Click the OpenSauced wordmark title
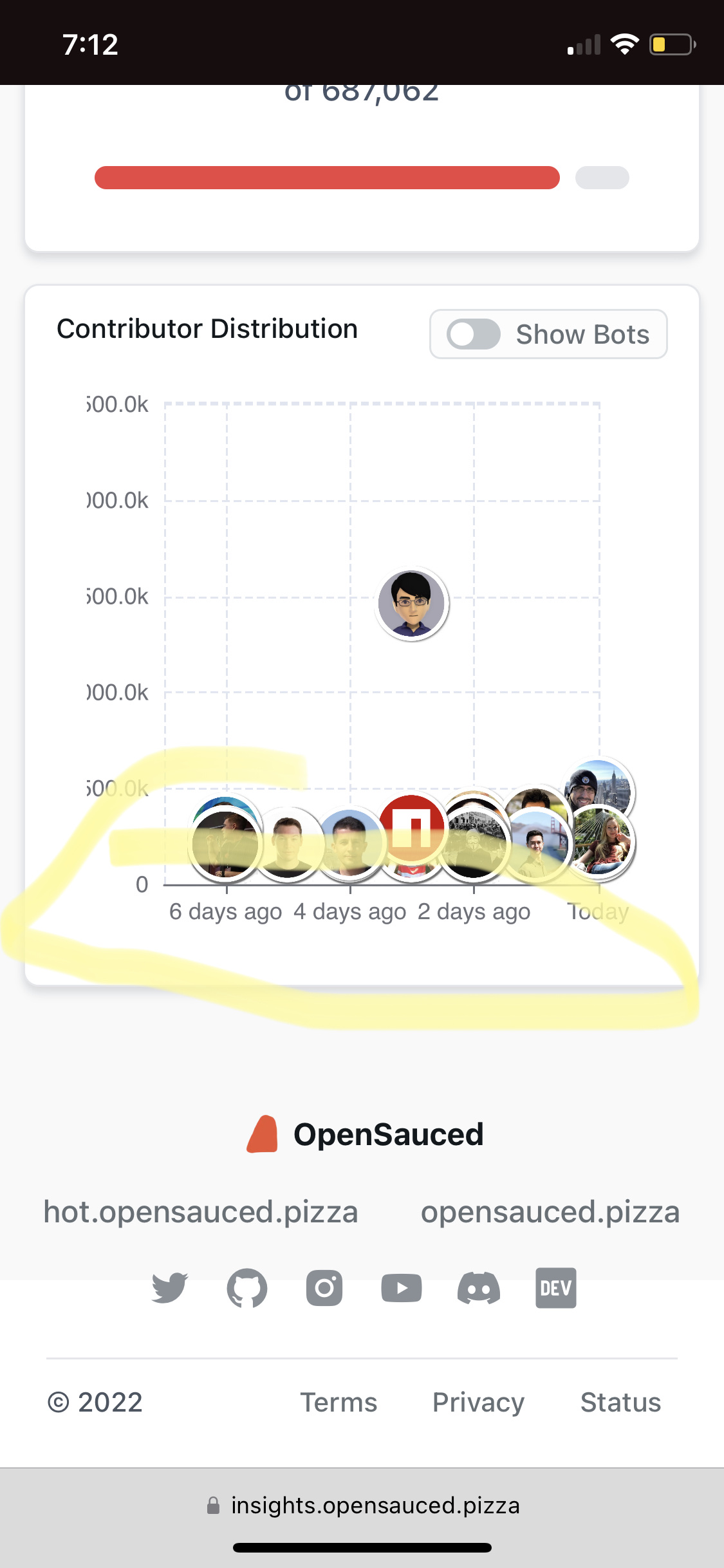This screenshot has height=1568, width=724. click(x=387, y=1134)
